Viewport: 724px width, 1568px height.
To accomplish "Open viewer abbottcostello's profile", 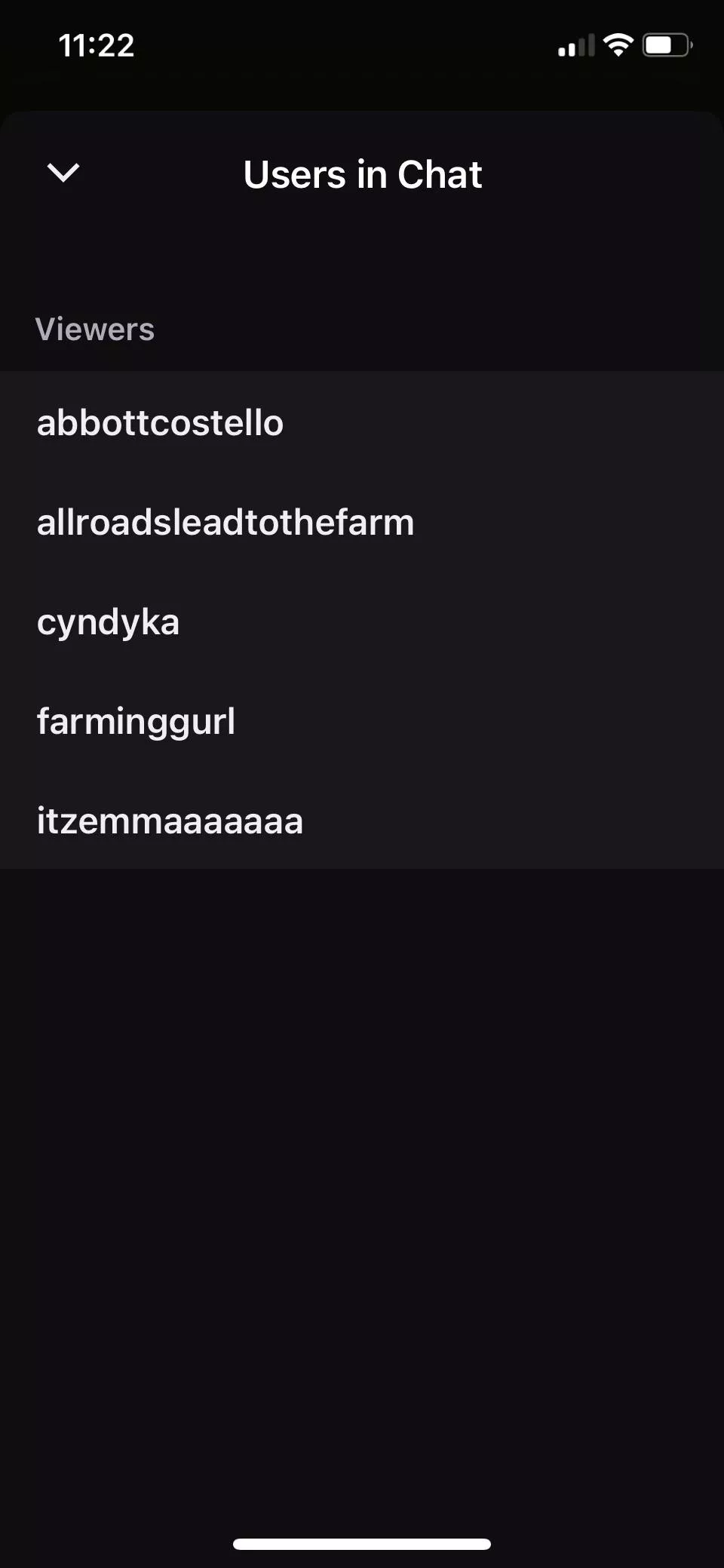I will [x=160, y=422].
